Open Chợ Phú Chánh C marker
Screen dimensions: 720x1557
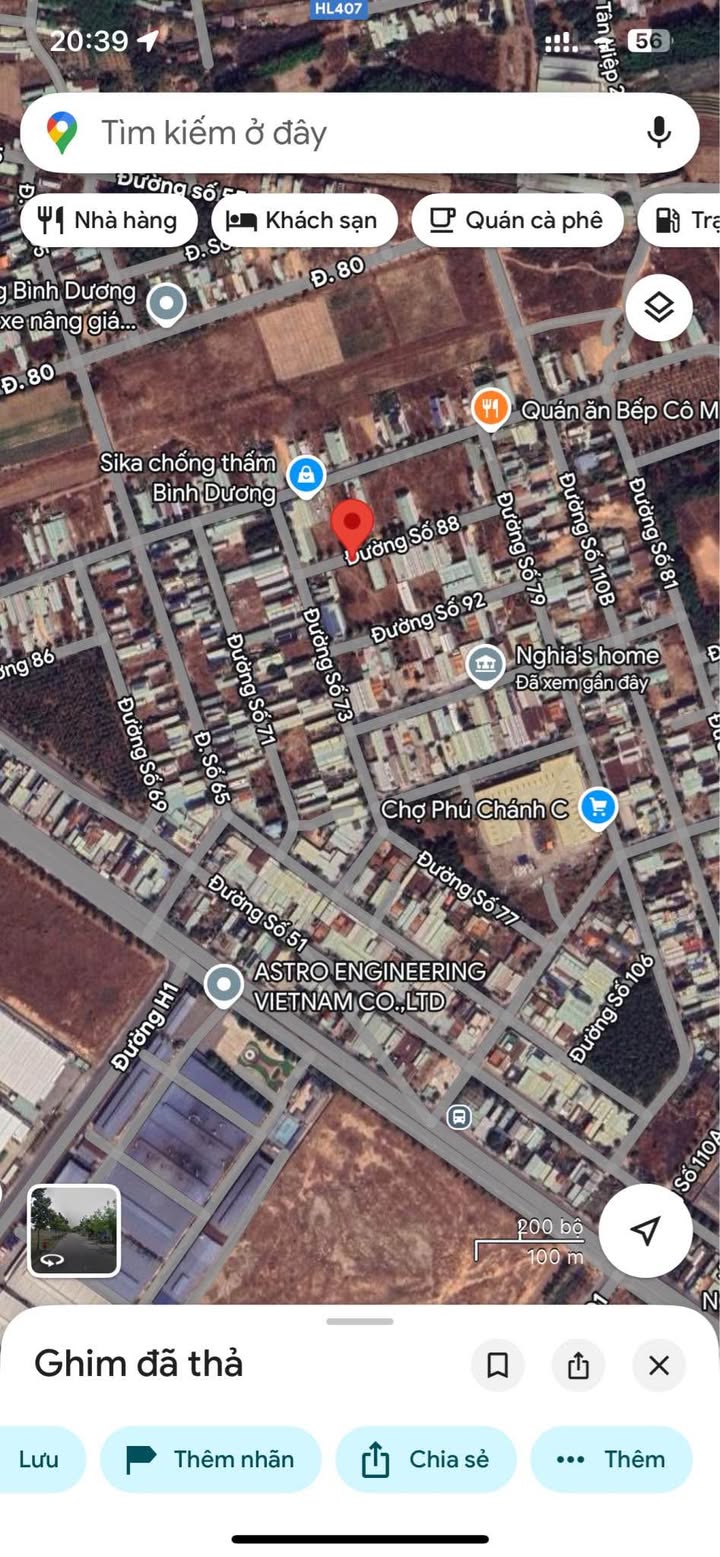click(x=598, y=806)
